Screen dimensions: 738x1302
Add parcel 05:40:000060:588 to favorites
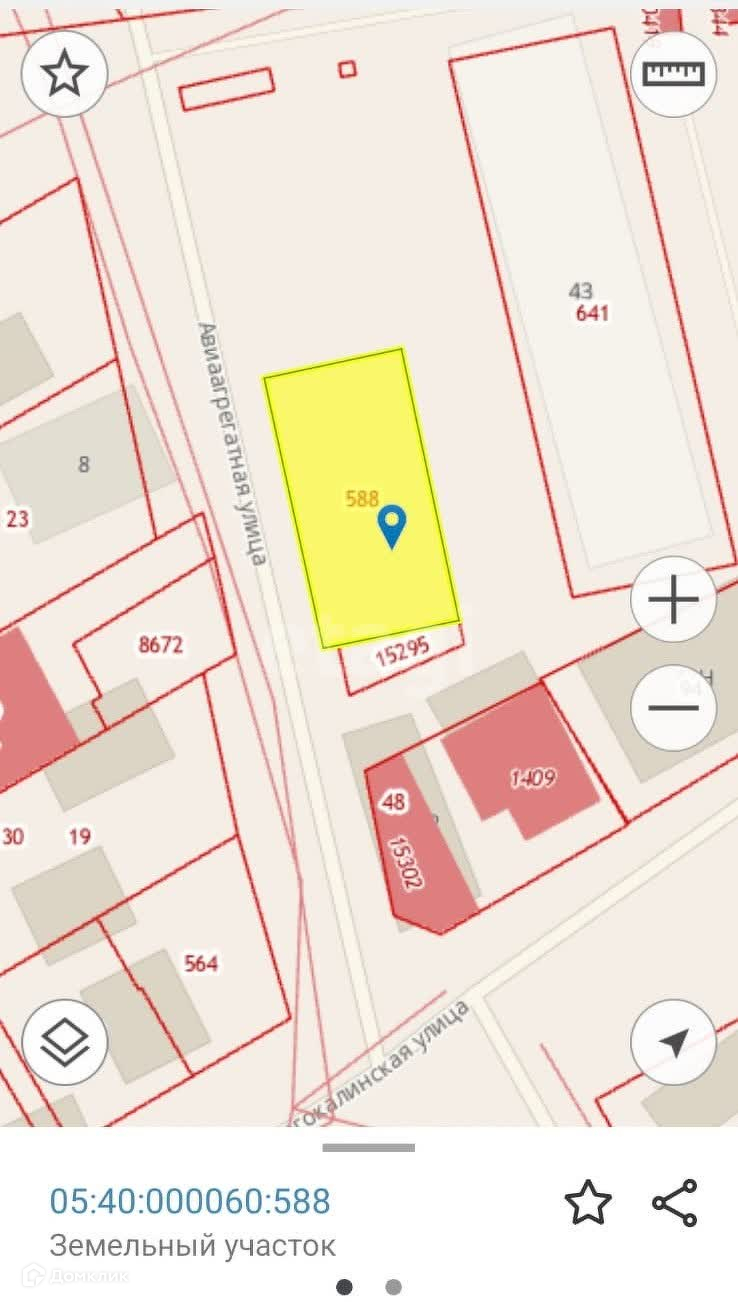coord(587,1202)
